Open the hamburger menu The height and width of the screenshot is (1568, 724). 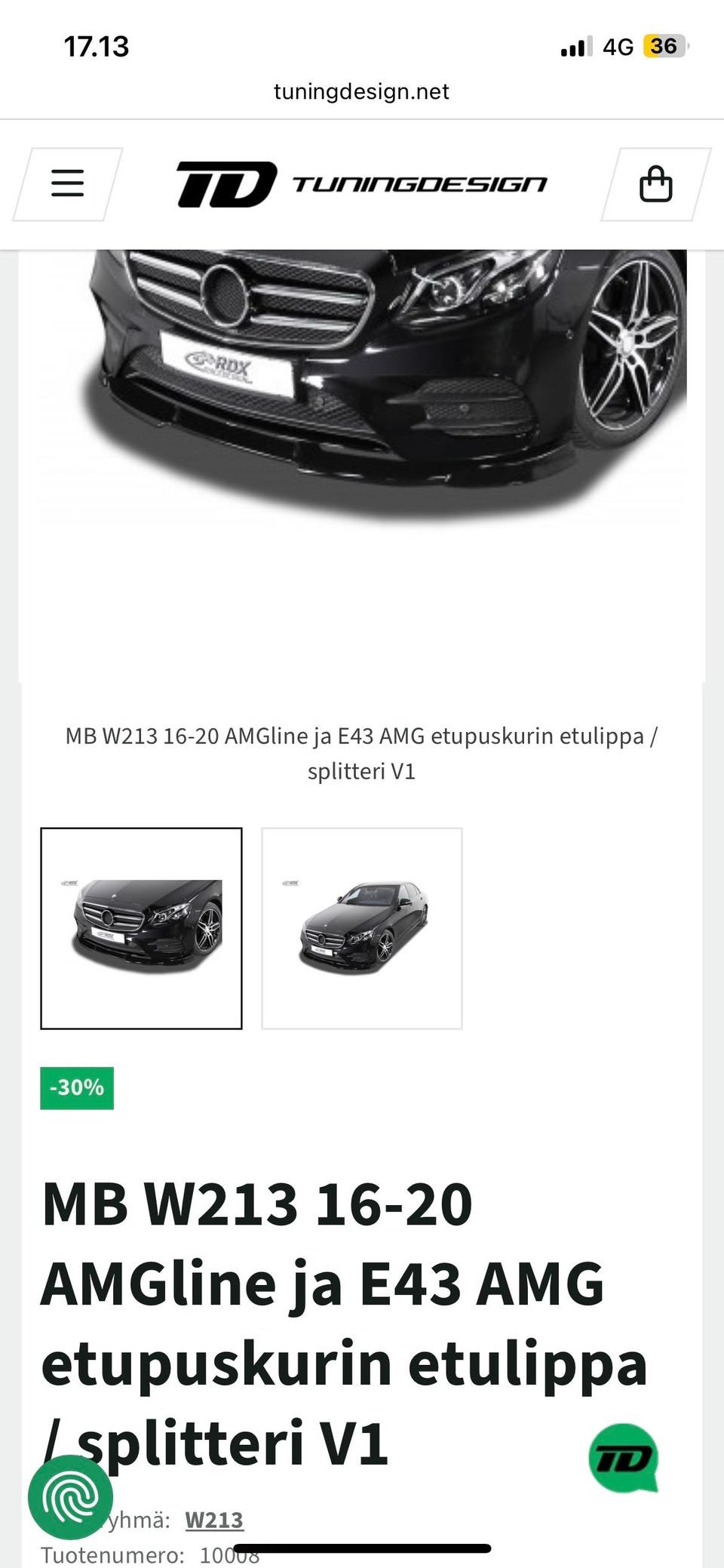[x=67, y=183]
